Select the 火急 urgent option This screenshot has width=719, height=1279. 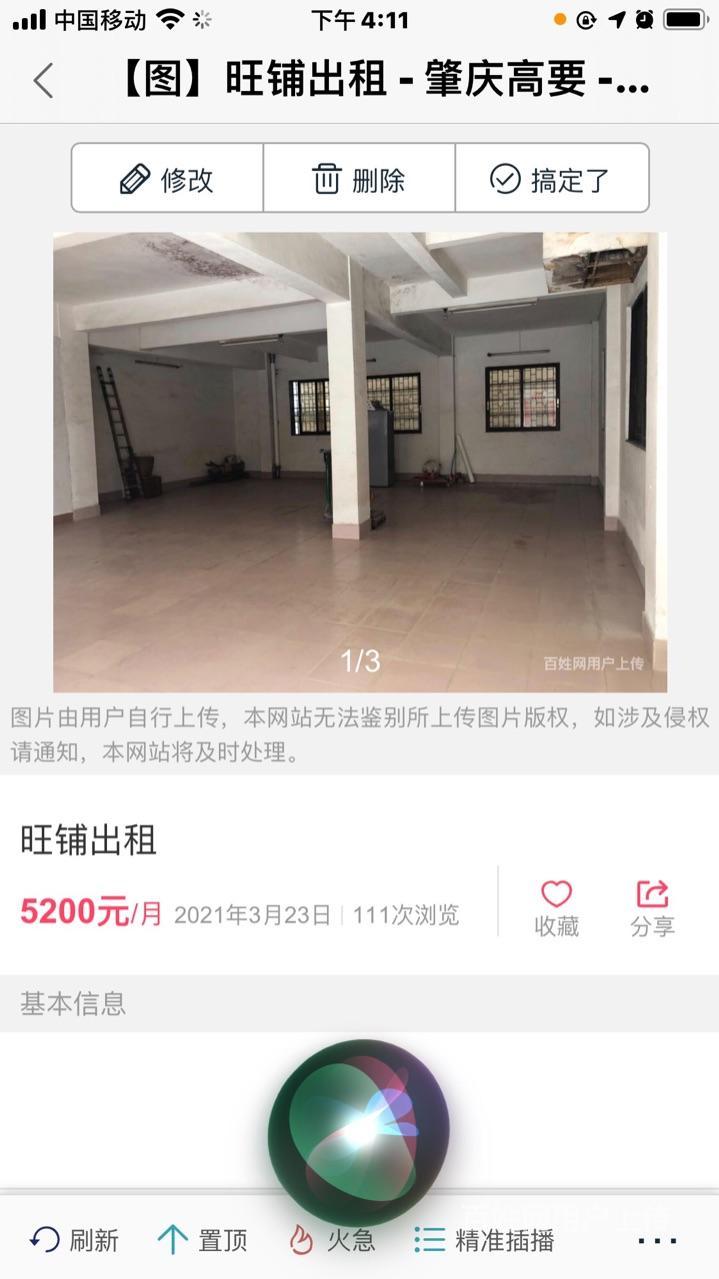332,1240
